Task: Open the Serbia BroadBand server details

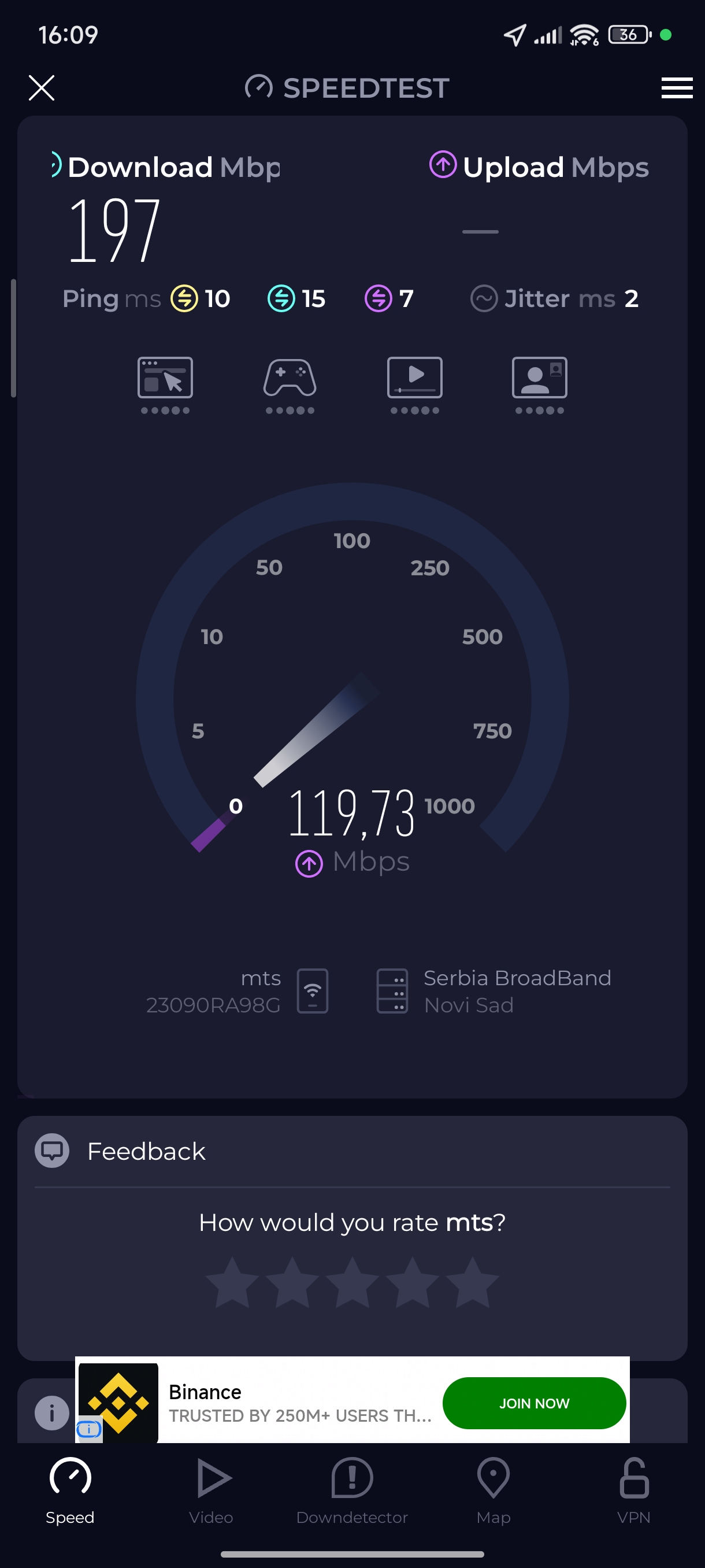Action: click(x=493, y=991)
